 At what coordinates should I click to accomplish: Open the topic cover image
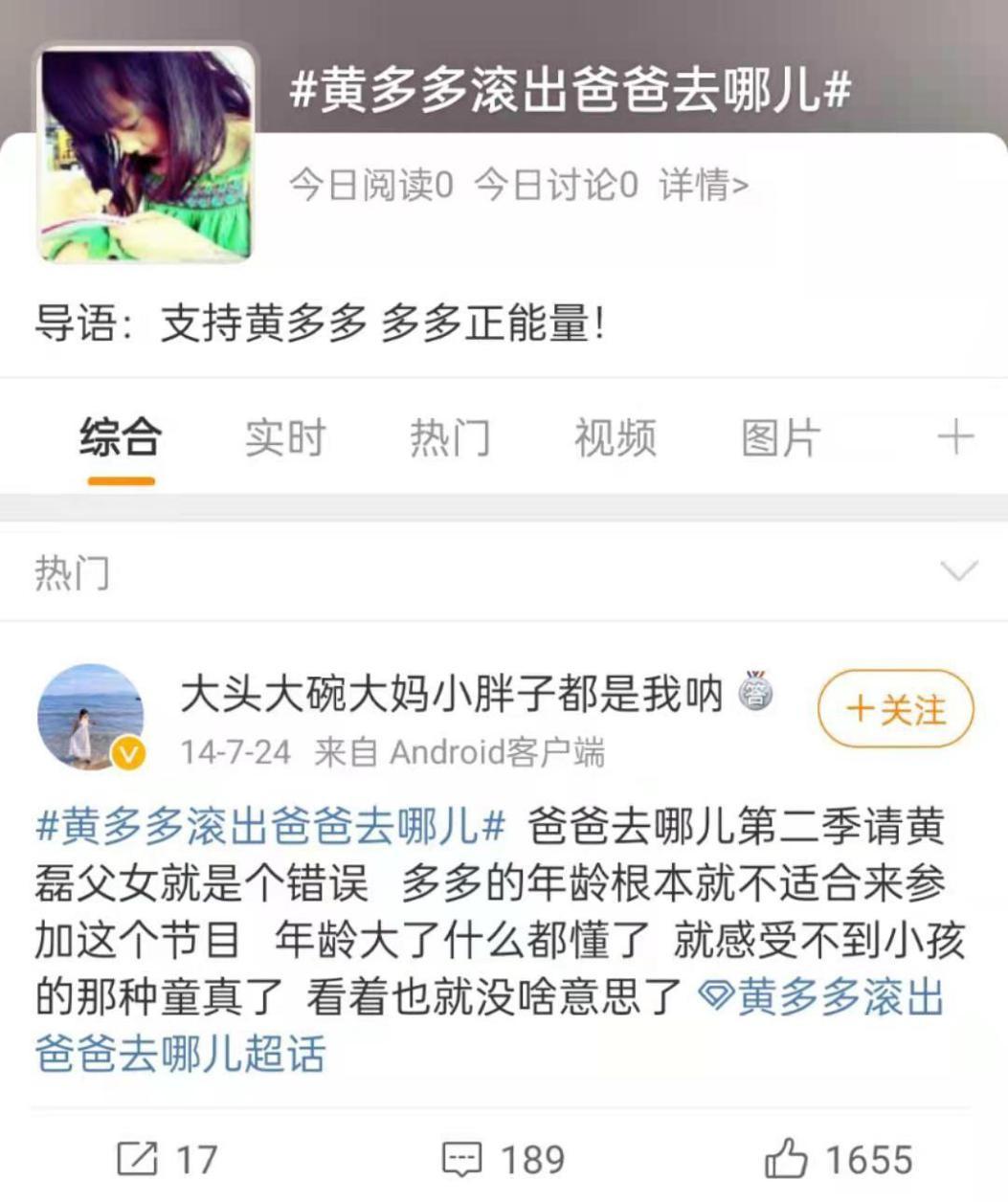[146, 154]
